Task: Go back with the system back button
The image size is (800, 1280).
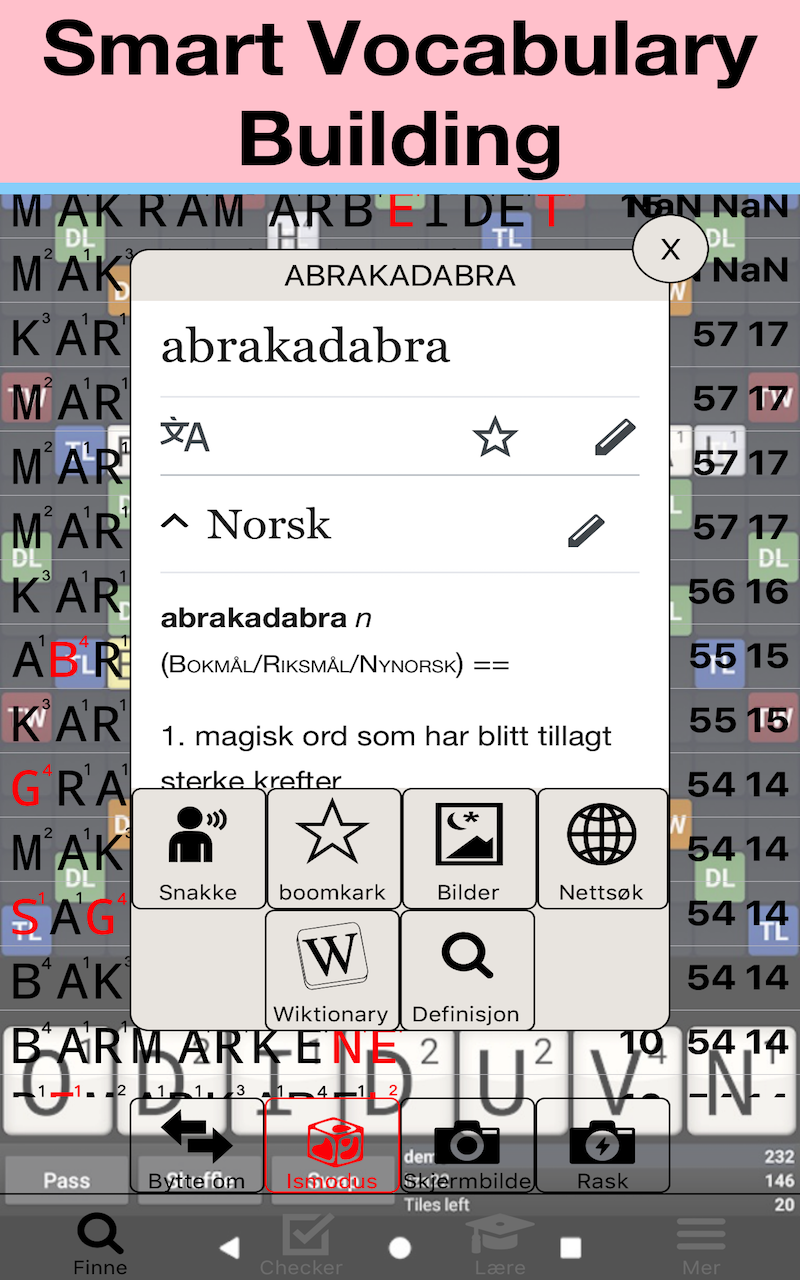Action: coord(230,1247)
